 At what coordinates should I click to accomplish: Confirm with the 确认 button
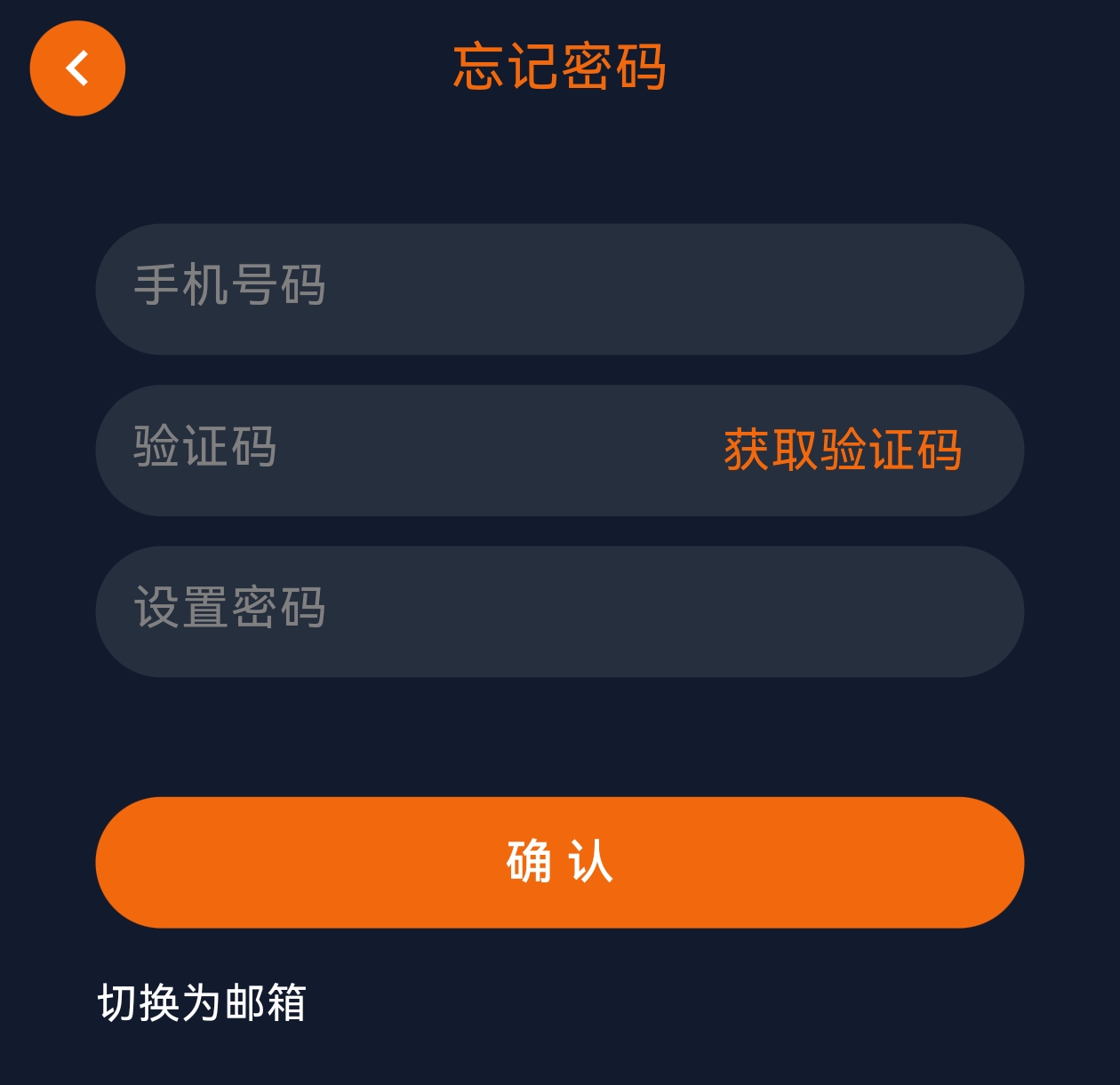coord(558,862)
